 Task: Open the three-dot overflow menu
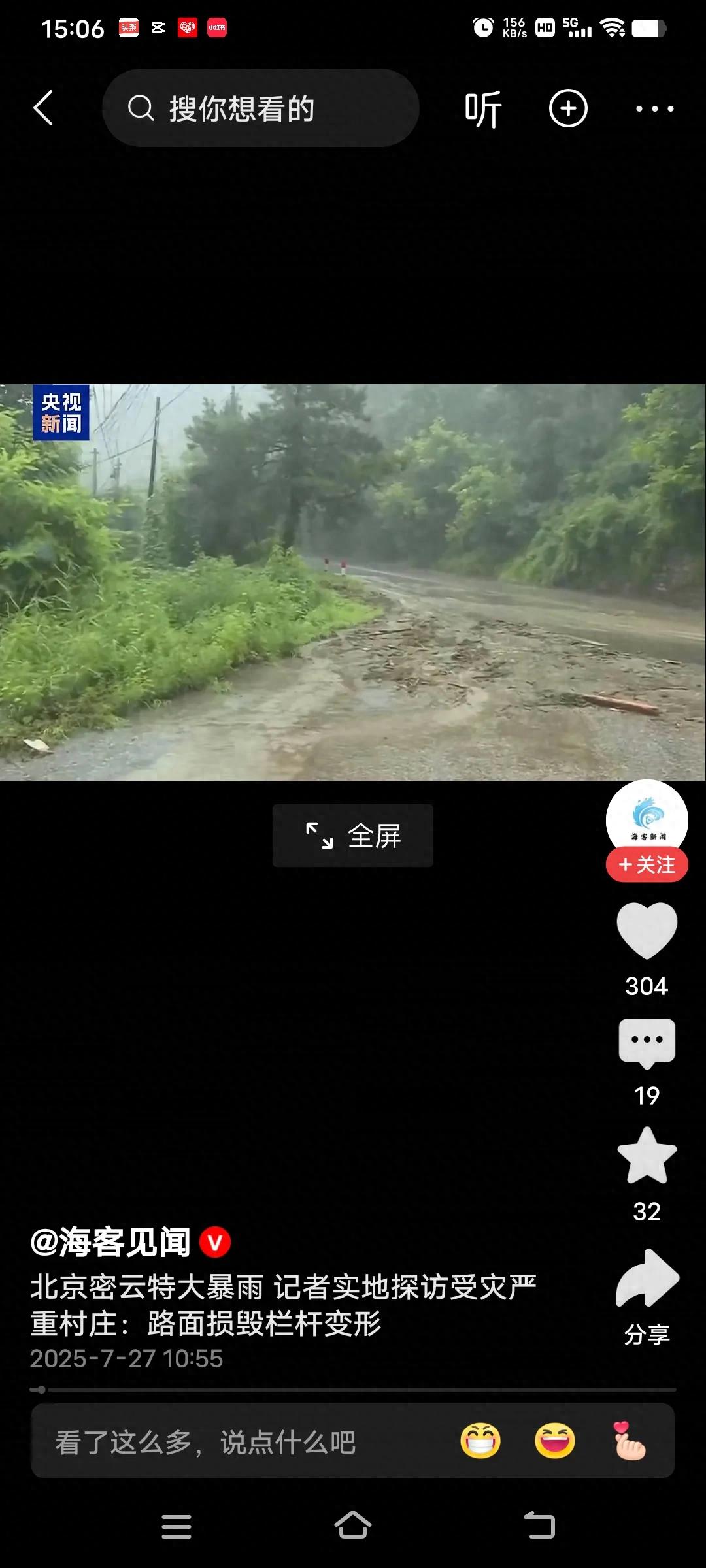pyautogui.click(x=654, y=109)
